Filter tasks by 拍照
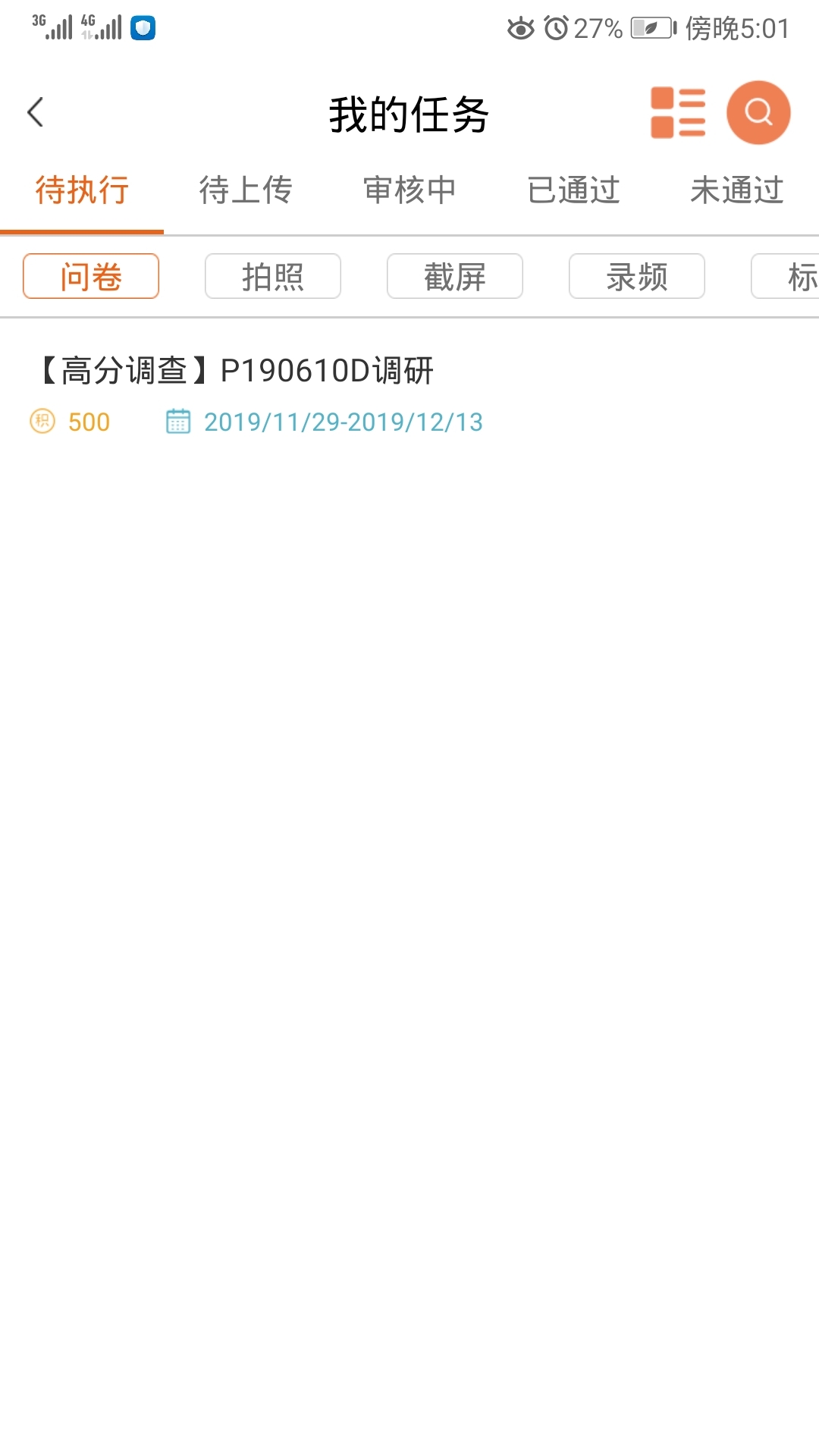The width and height of the screenshot is (819, 1456). click(x=273, y=277)
